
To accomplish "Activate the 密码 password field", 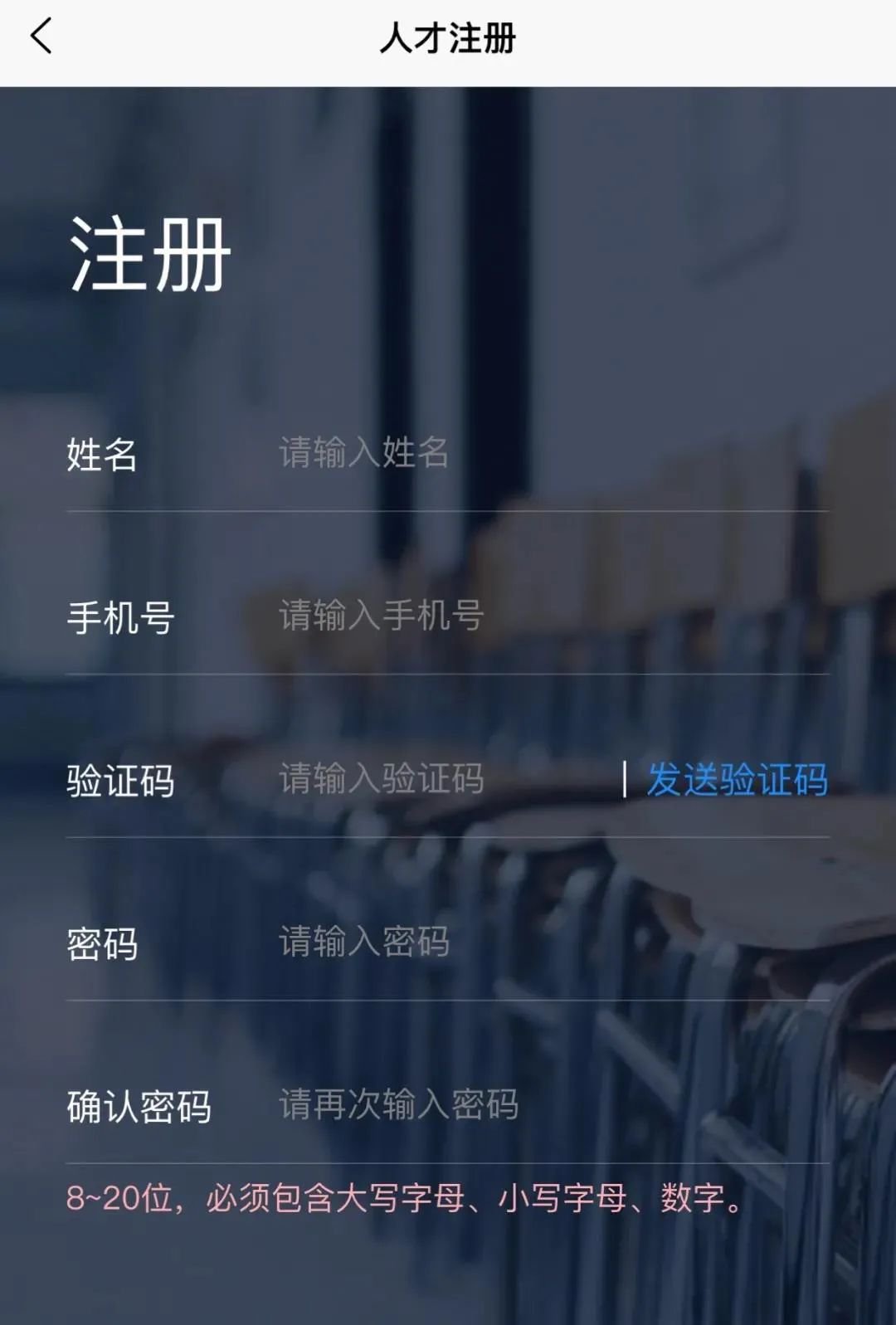I will [498, 943].
